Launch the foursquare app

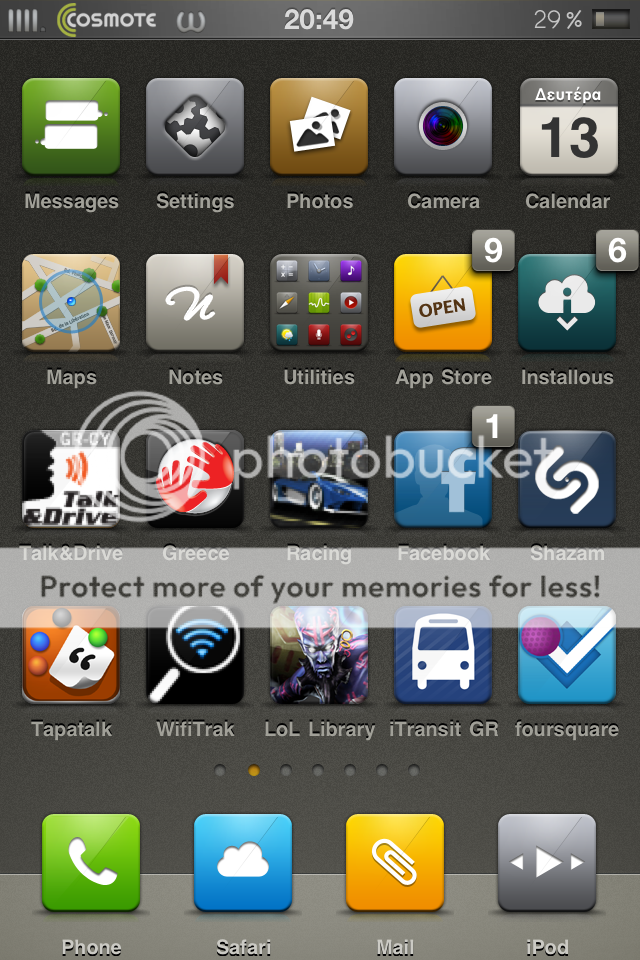pos(567,655)
